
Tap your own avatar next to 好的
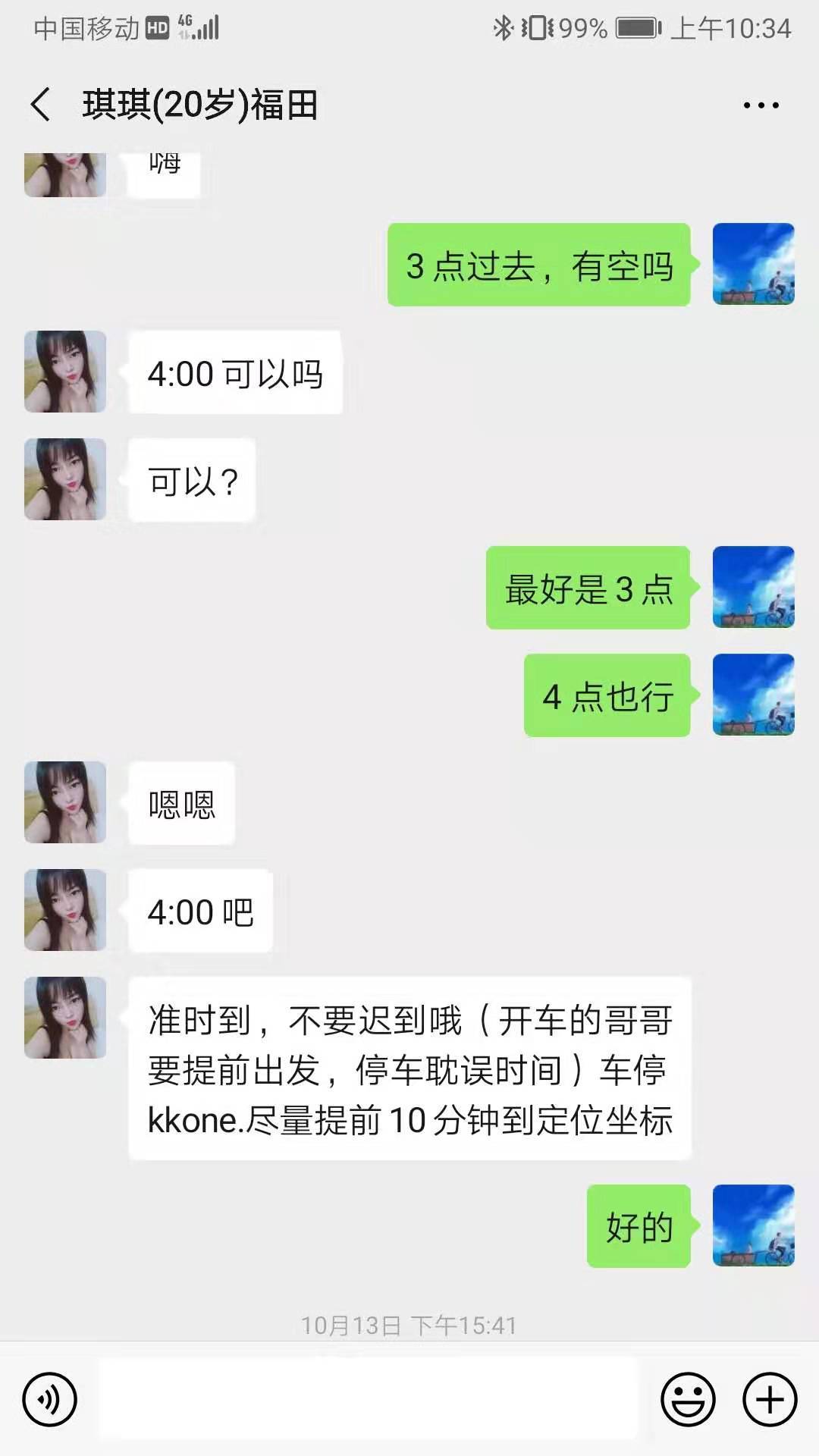click(753, 1228)
